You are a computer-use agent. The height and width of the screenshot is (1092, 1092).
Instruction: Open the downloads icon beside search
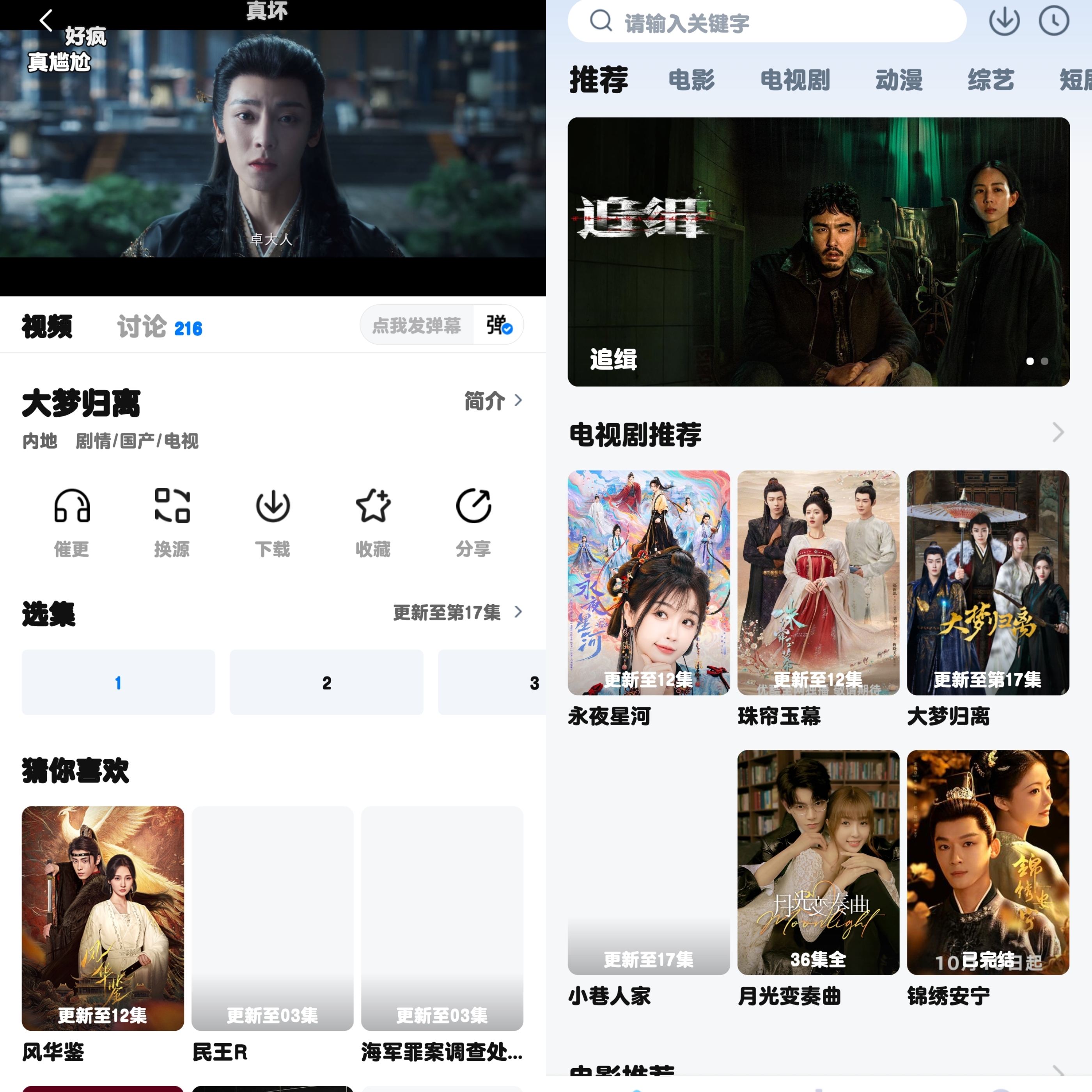(1004, 21)
